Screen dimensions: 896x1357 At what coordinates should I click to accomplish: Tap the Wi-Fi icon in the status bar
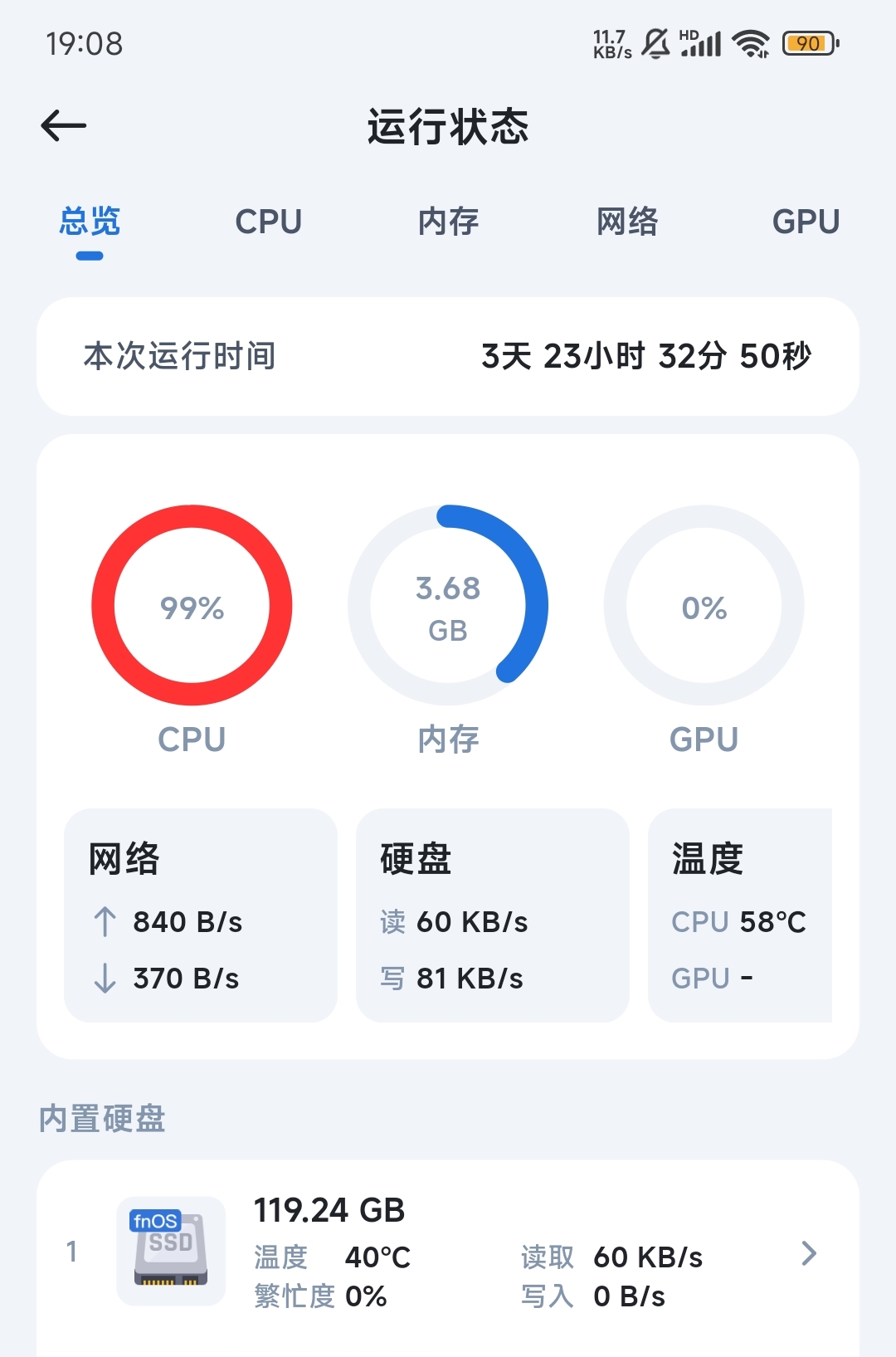(751, 43)
